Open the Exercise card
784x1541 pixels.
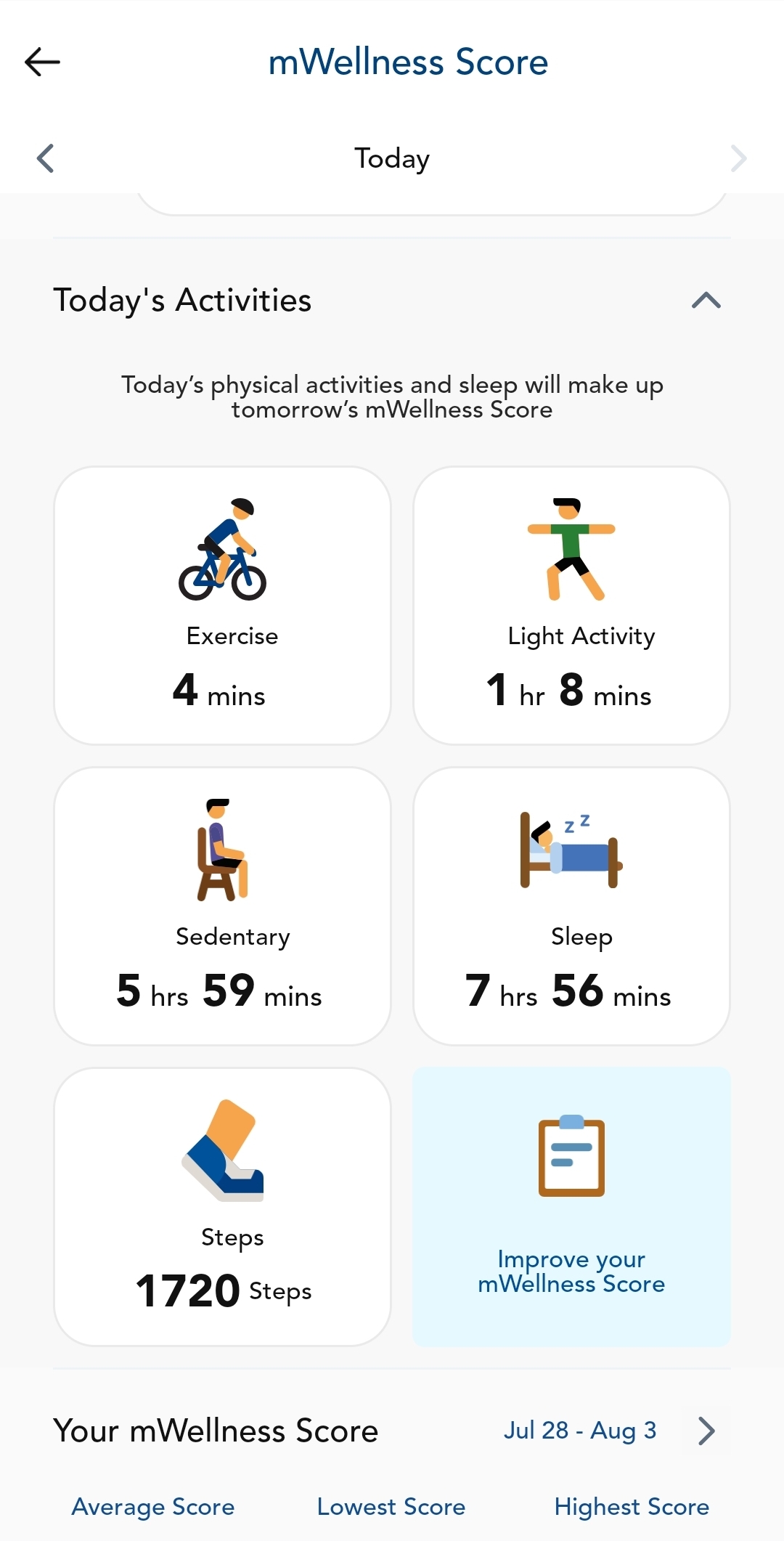pos(222,606)
